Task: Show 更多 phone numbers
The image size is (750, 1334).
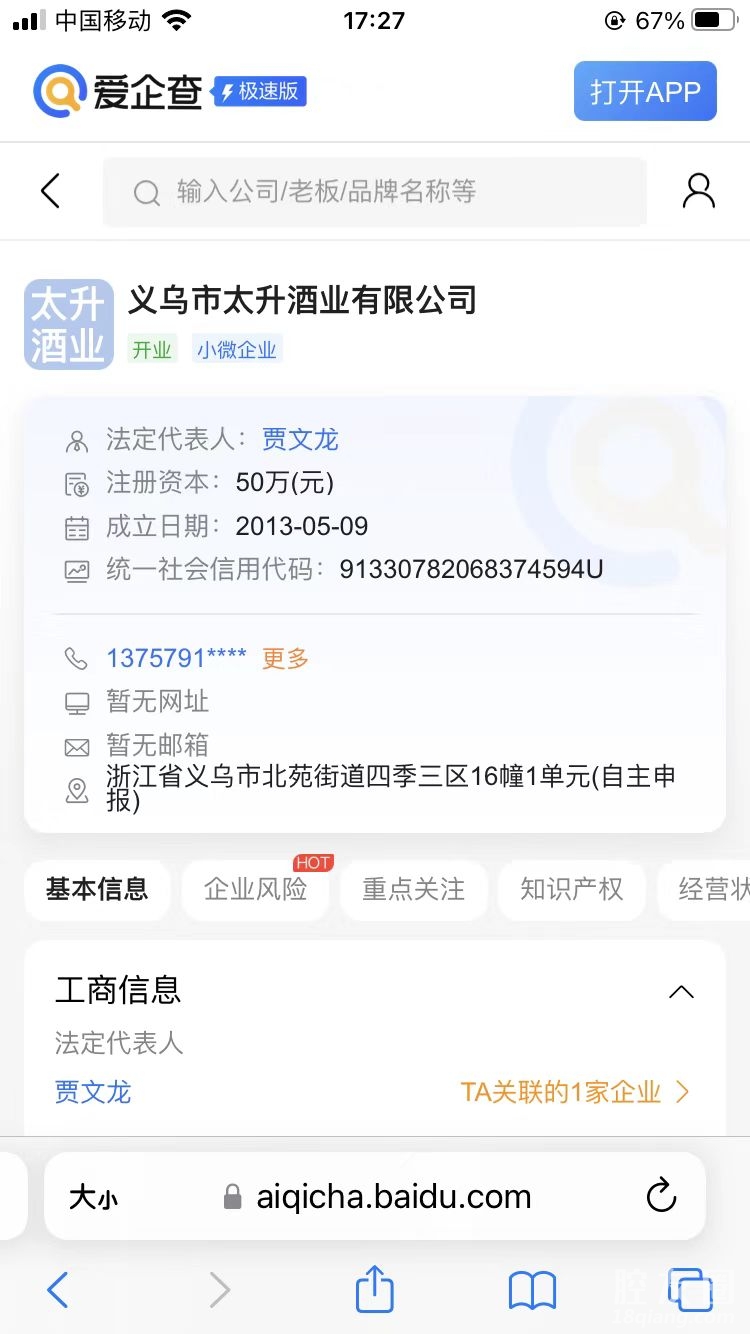Action: pyautogui.click(x=285, y=658)
